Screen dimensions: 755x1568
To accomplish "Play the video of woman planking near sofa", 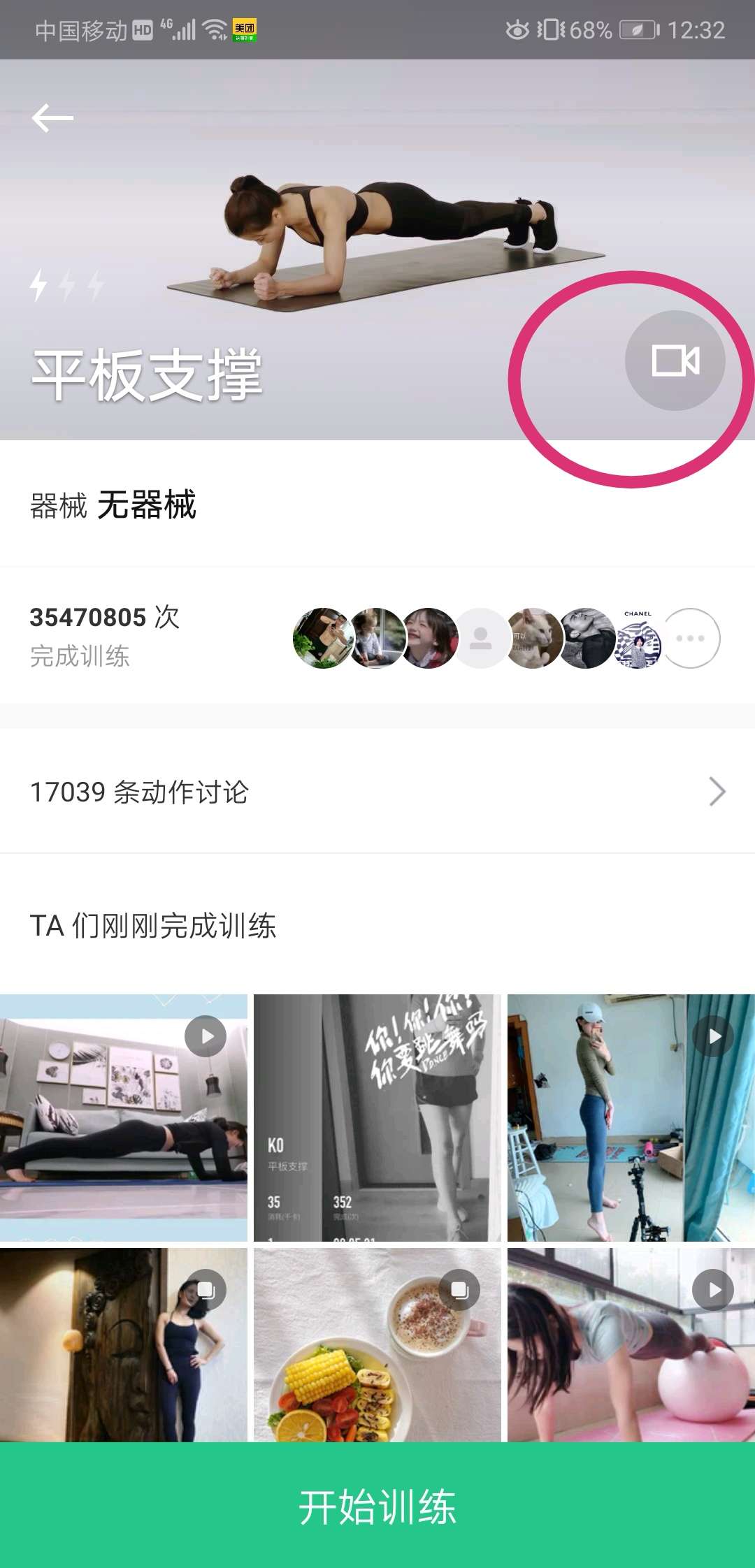I will point(124,1117).
